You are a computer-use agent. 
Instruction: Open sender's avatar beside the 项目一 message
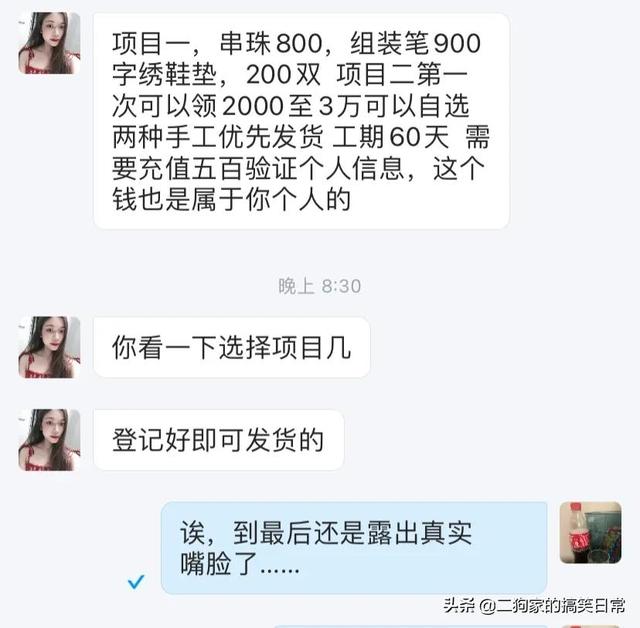49,43
